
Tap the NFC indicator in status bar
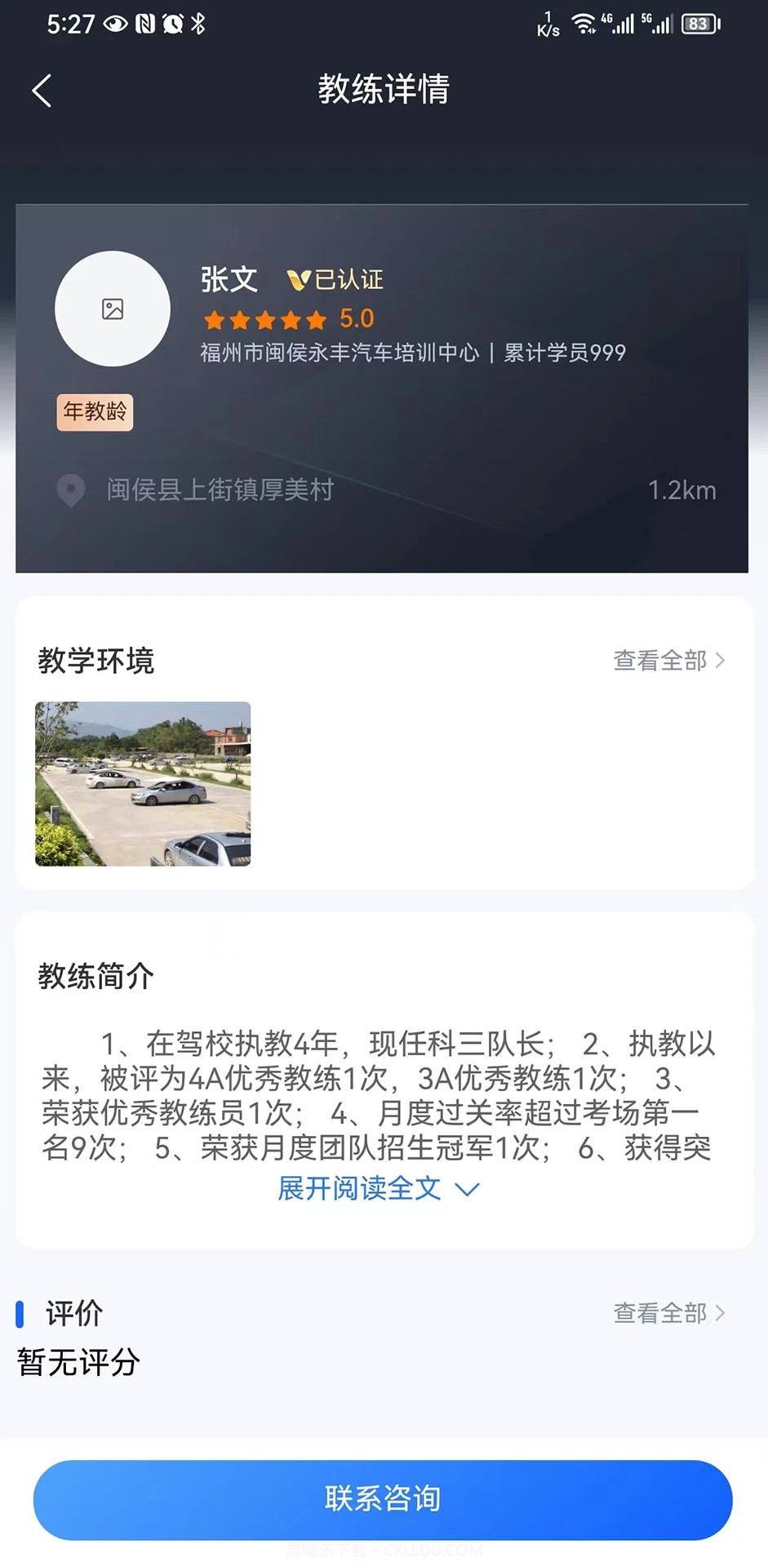tap(144, 24)
